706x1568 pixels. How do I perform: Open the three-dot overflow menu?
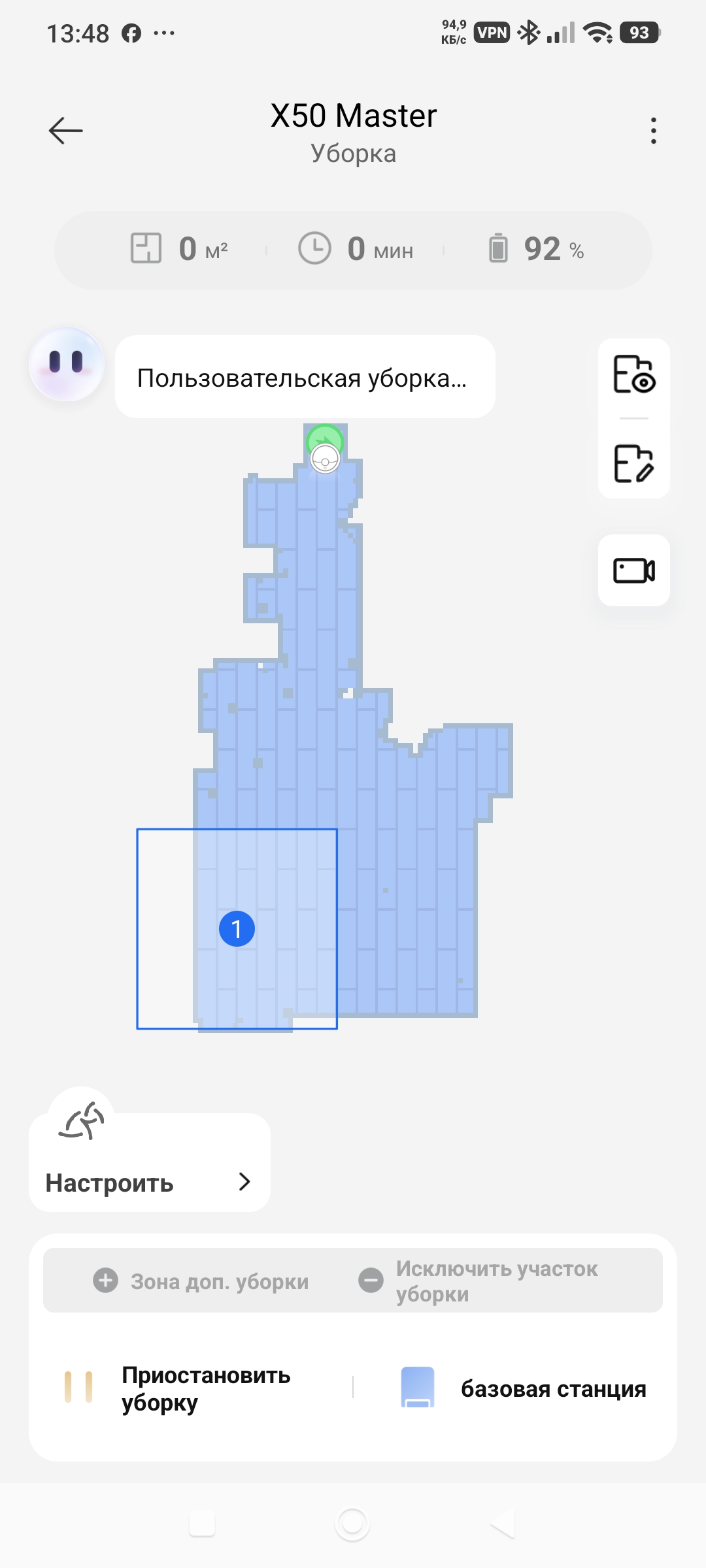click(x=653, y=131)
